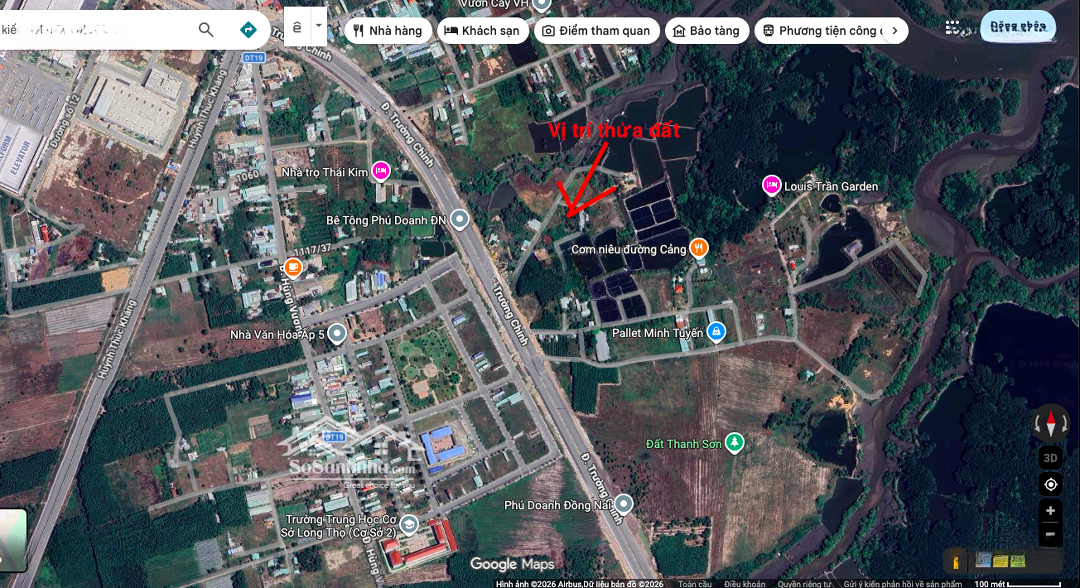Activate the Street View pegman

pyautogui.click(x=957, y=561)
